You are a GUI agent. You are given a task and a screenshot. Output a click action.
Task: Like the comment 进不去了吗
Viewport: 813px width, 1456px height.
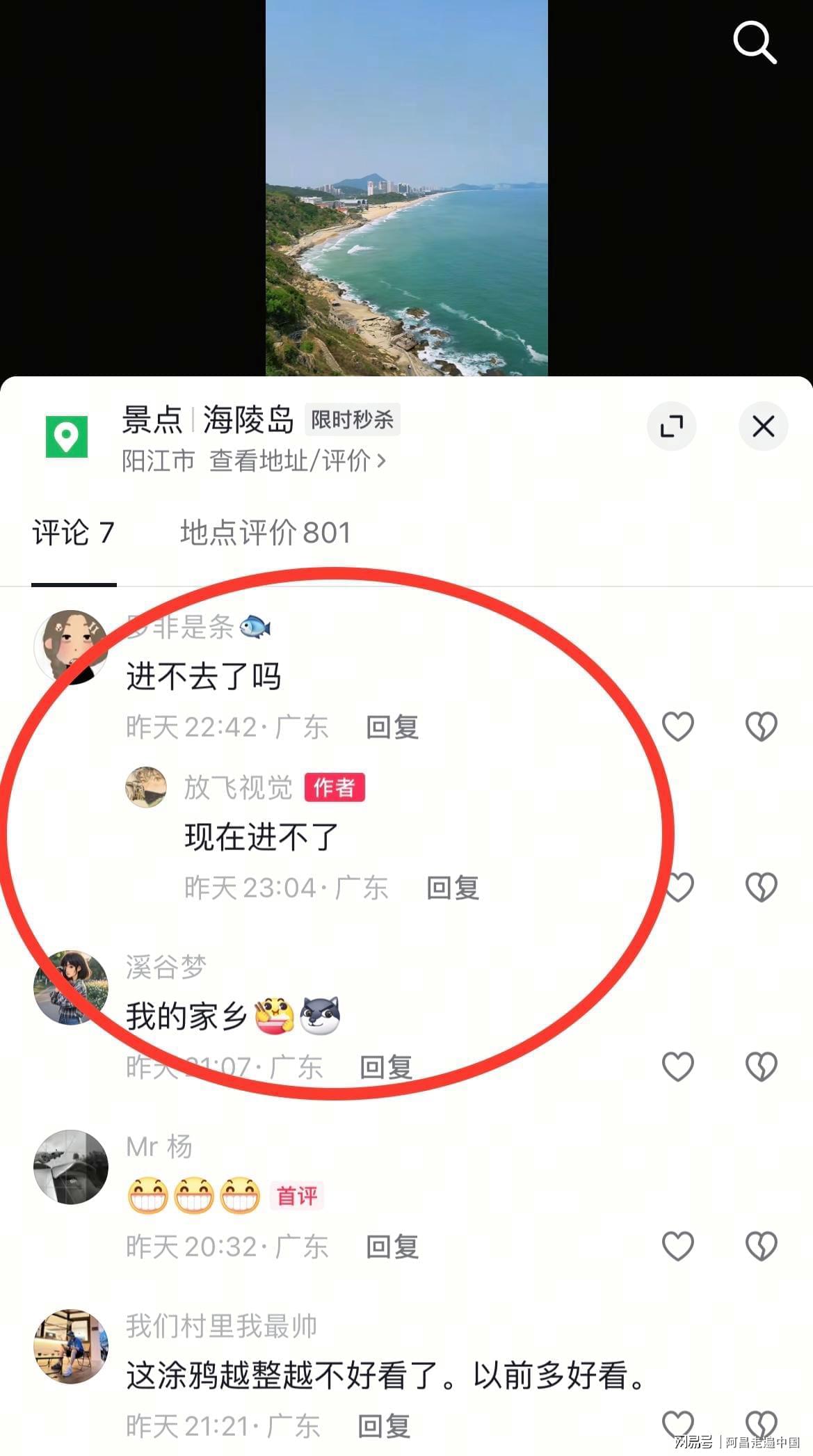pos(677,727)
